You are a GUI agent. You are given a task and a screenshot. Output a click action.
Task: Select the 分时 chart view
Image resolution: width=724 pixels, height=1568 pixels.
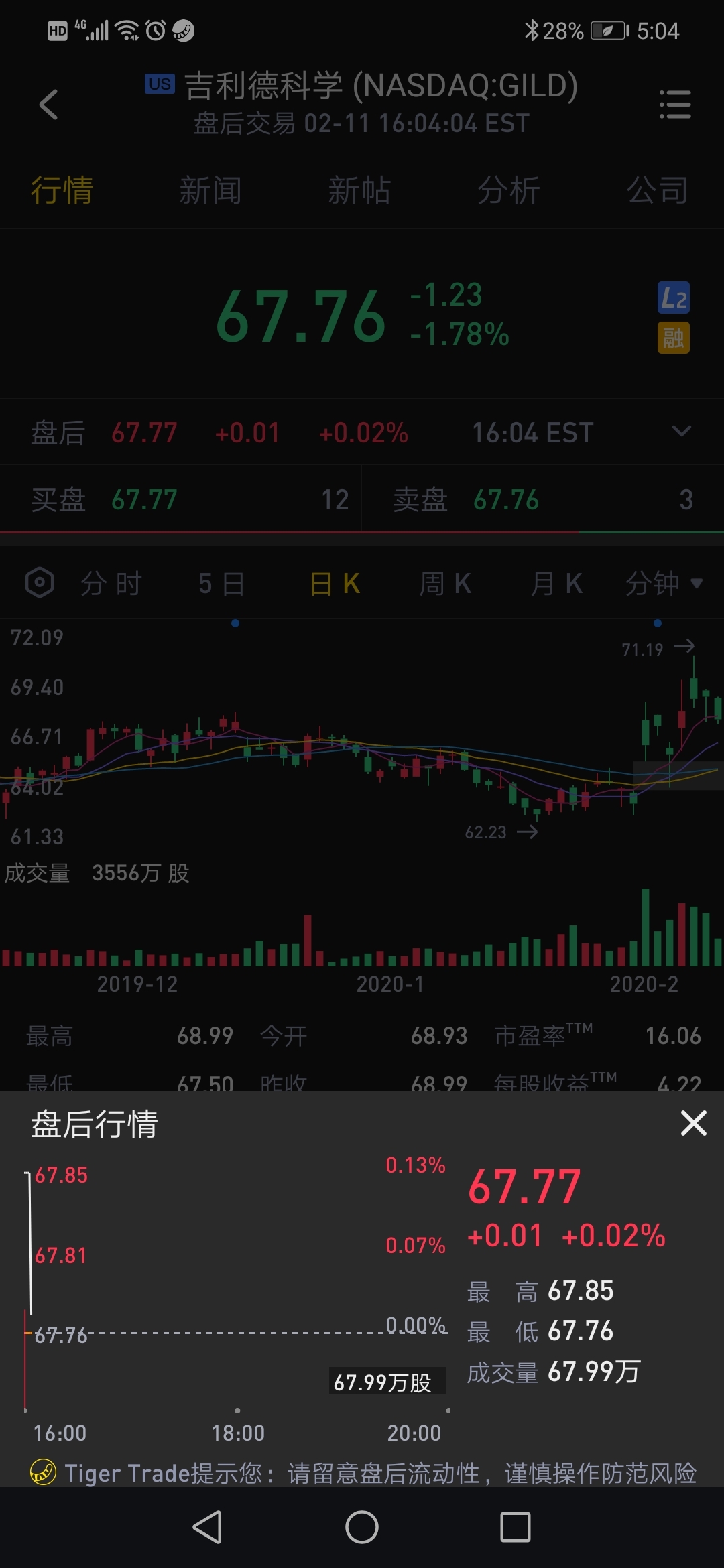[x=111, y=584]
